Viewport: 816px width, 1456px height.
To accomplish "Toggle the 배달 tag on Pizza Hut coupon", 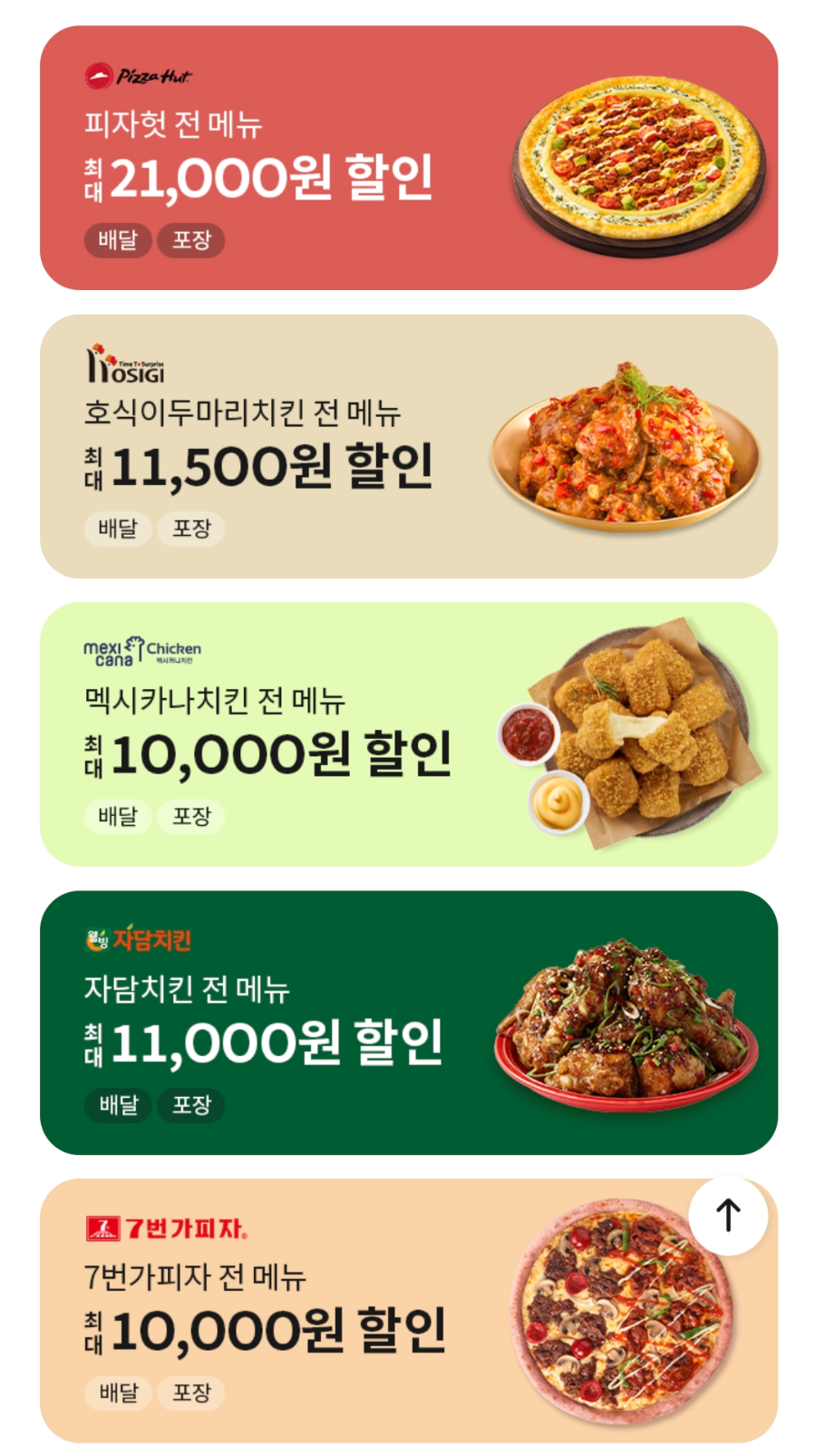I will tap(118, 240).
